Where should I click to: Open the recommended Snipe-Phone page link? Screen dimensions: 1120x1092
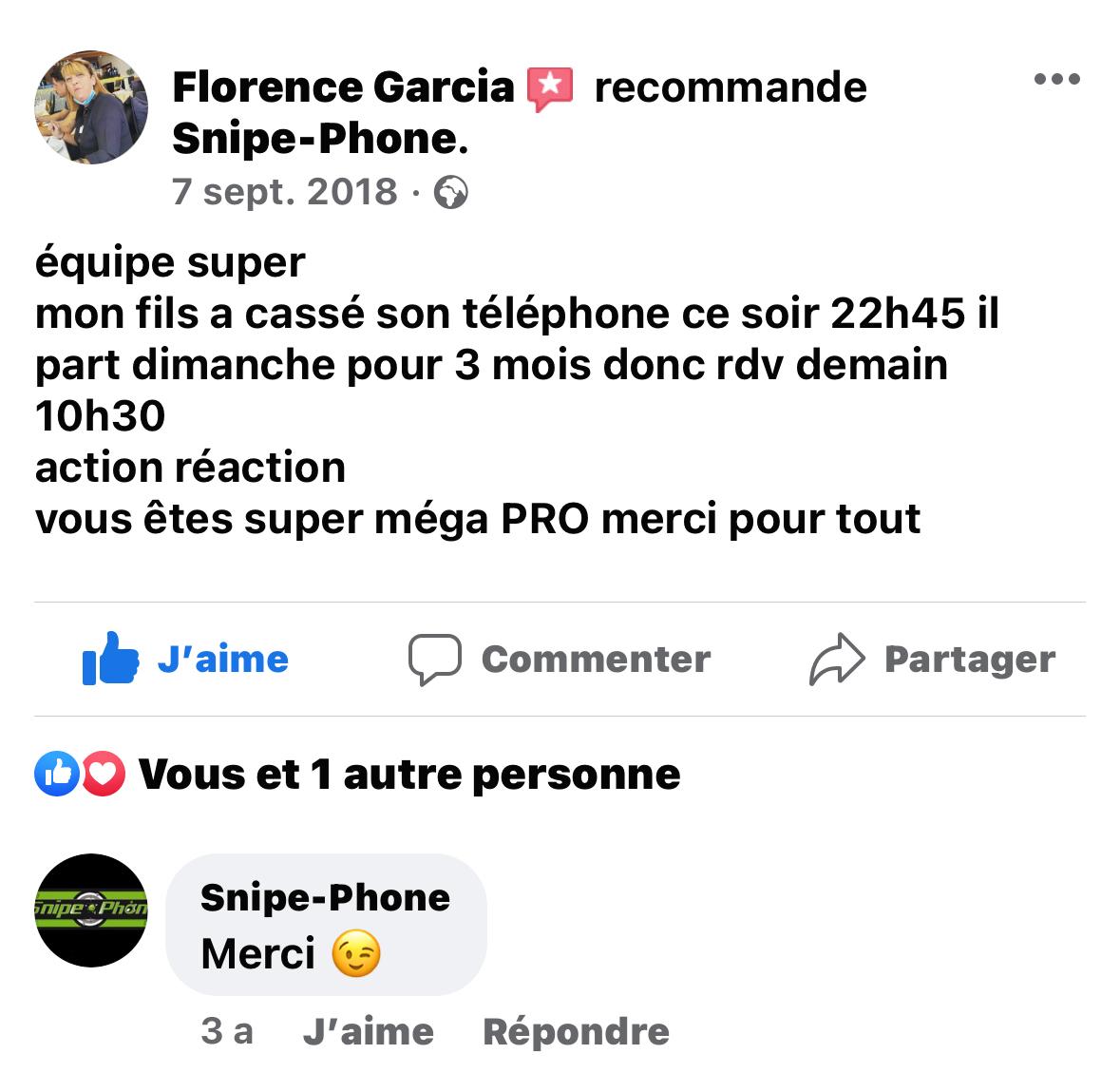pyautogui.click(x=319, y=139)
